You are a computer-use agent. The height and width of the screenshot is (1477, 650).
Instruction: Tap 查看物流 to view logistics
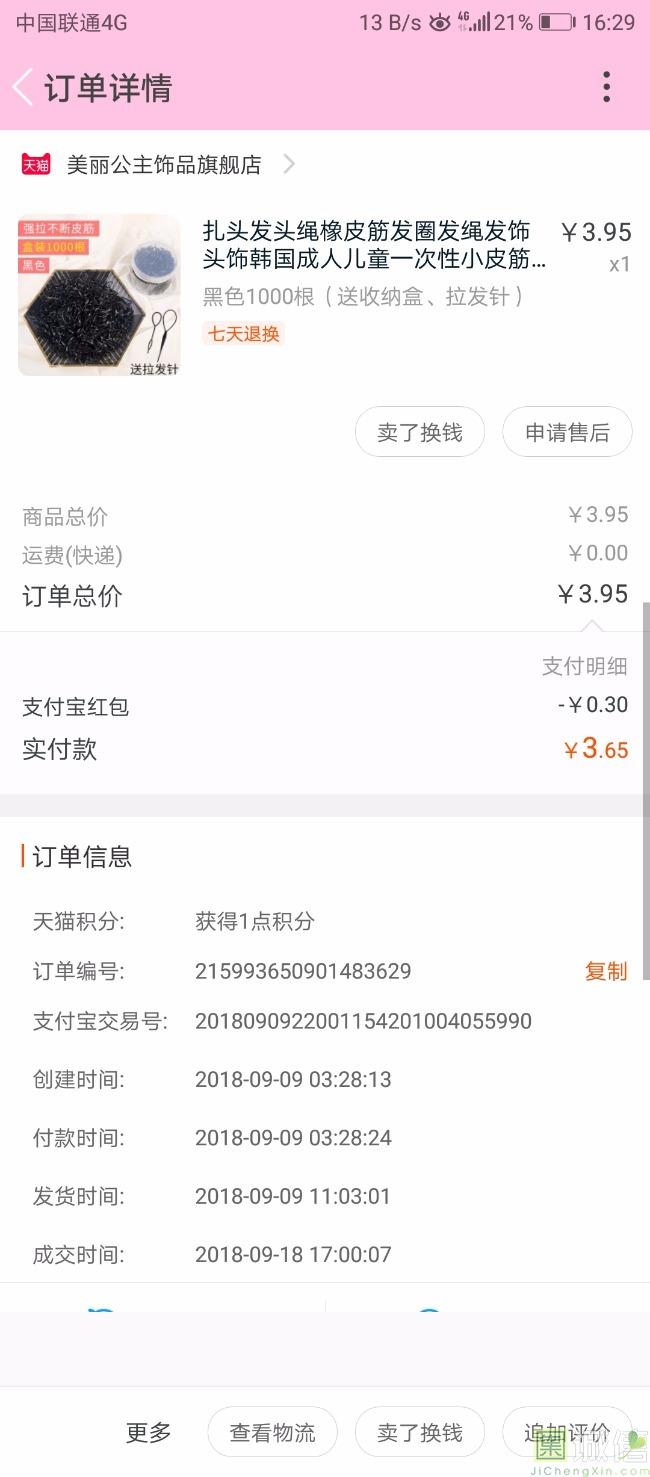click(x=272, y=1432)
